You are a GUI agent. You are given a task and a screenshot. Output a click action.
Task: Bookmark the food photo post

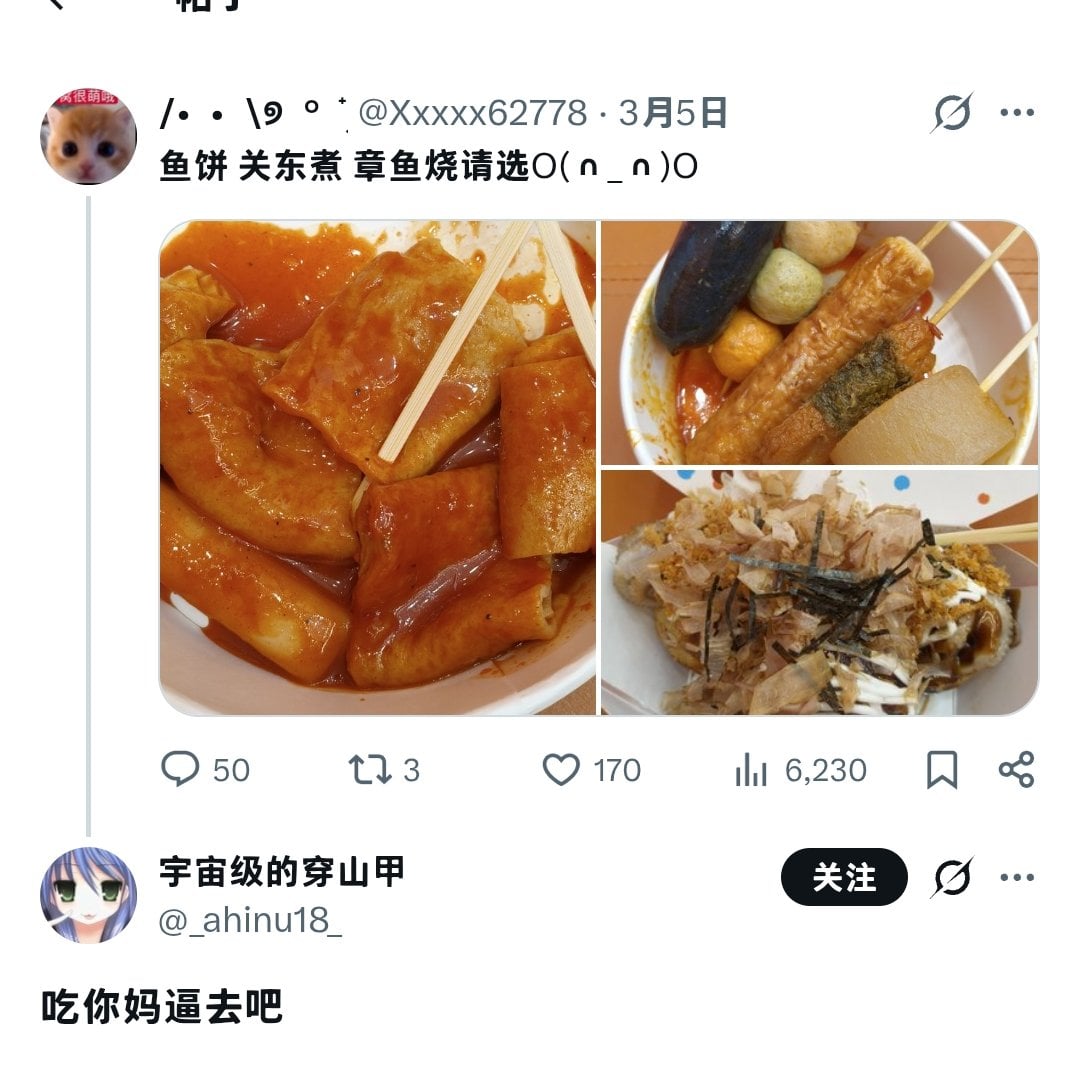coord(941,770)
